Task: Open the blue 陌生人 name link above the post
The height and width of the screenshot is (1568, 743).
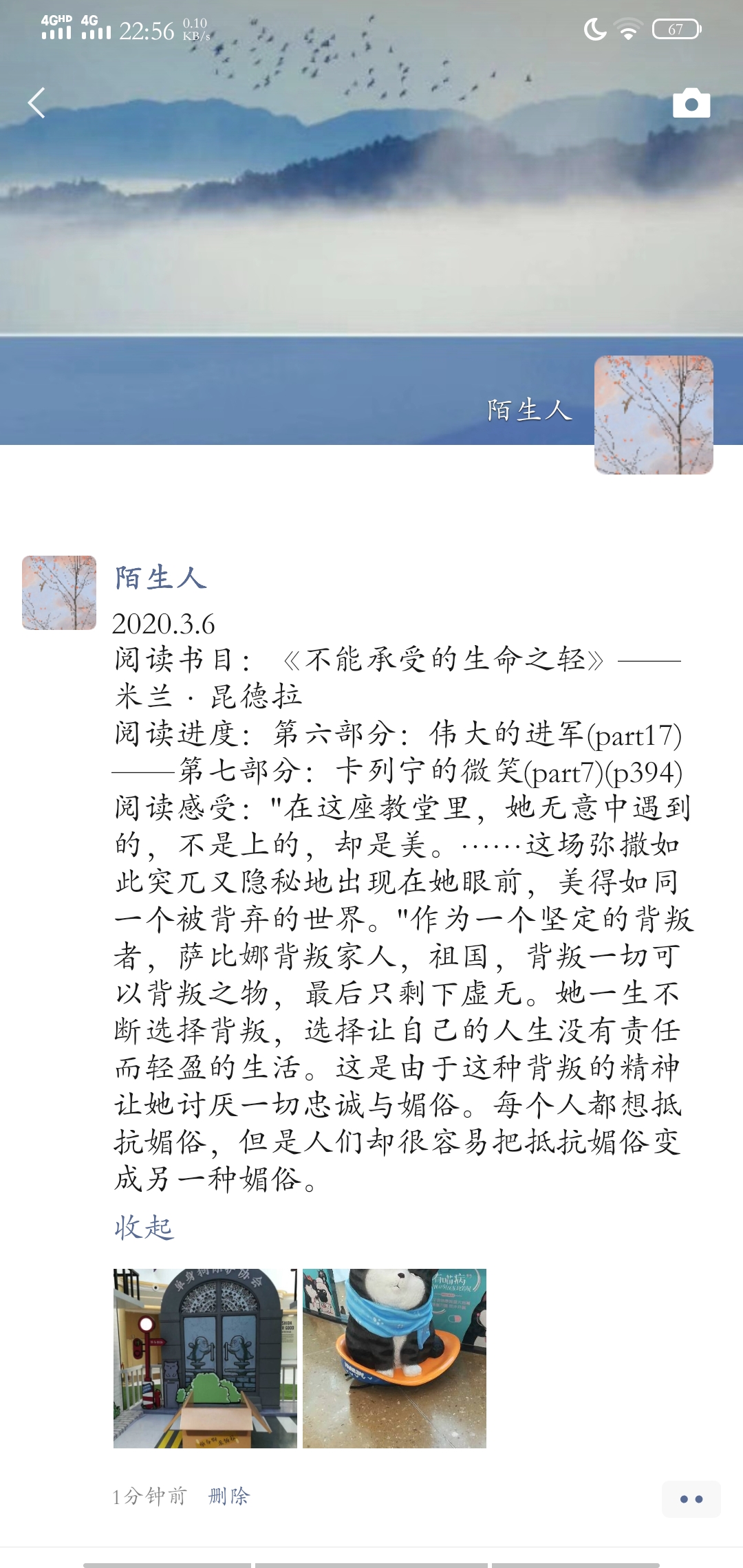Action: 161,578
